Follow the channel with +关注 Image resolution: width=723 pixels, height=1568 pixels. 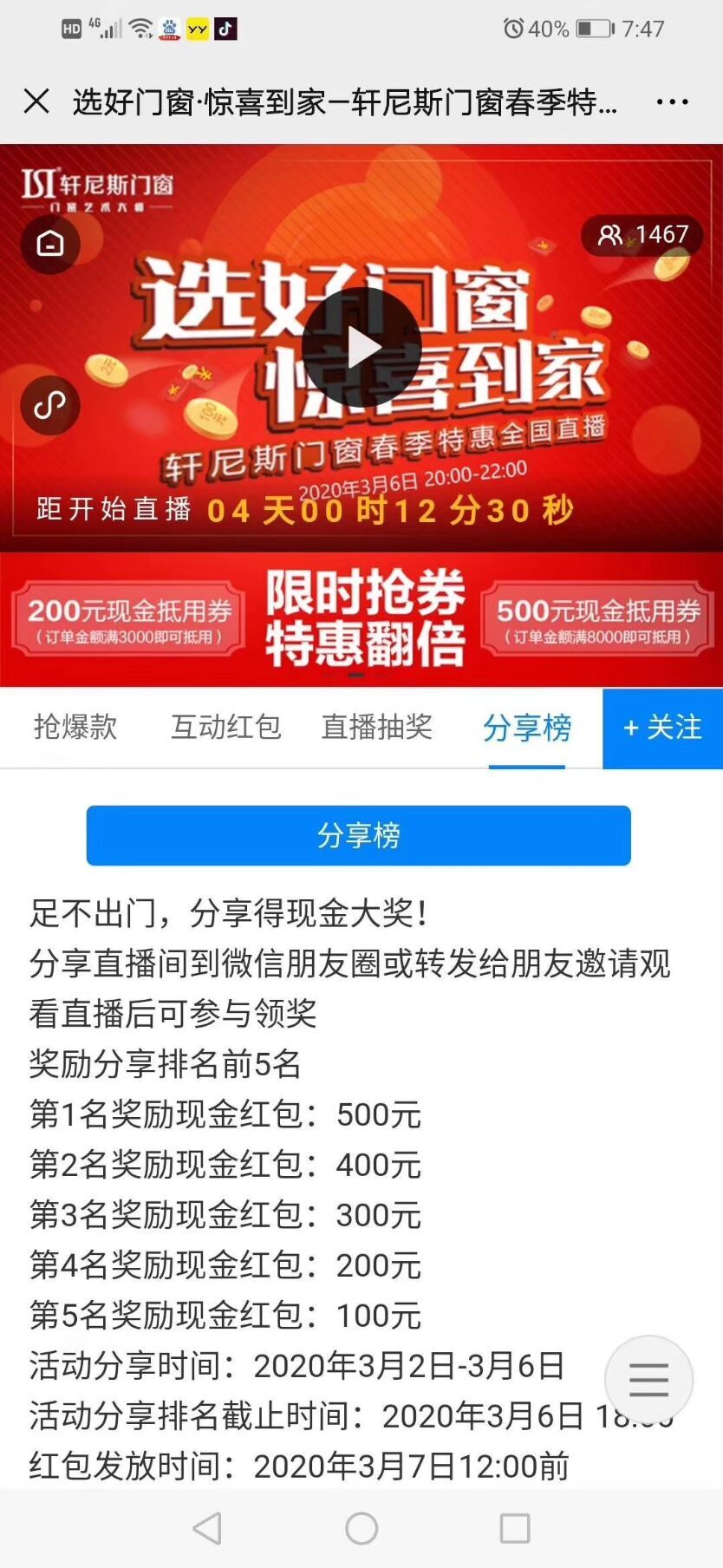(x=662, y=728)
